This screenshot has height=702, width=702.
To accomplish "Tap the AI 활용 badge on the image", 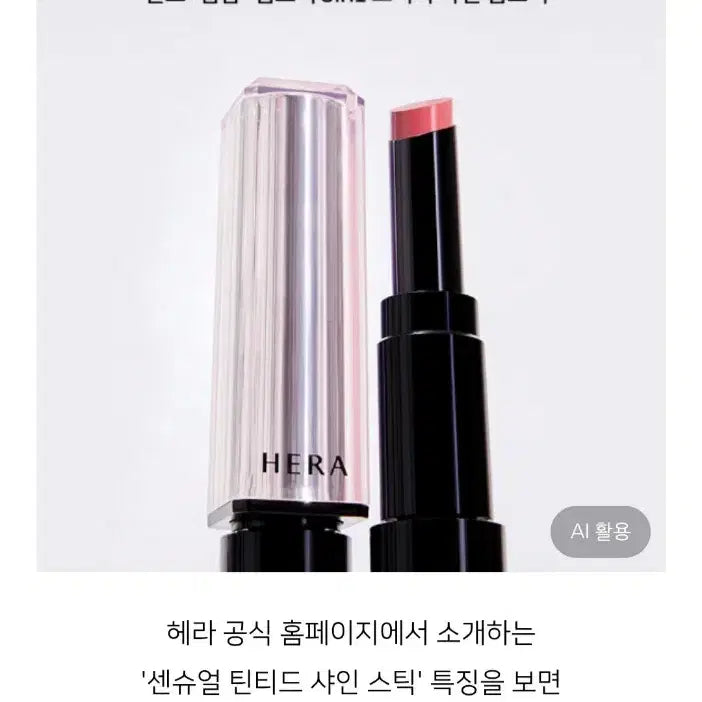I will (600, 532).
